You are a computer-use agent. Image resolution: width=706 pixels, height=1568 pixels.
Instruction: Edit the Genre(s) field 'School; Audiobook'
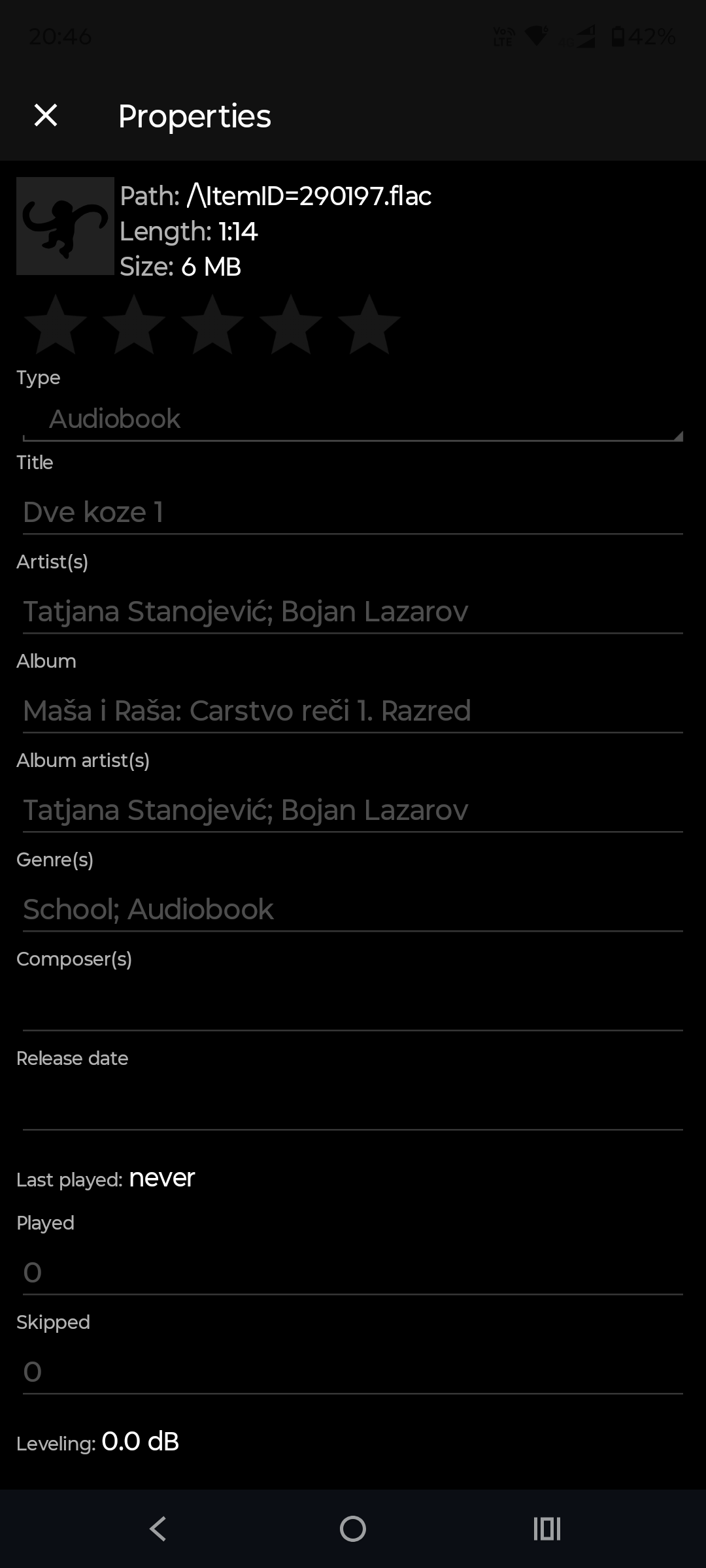[353, 910]
